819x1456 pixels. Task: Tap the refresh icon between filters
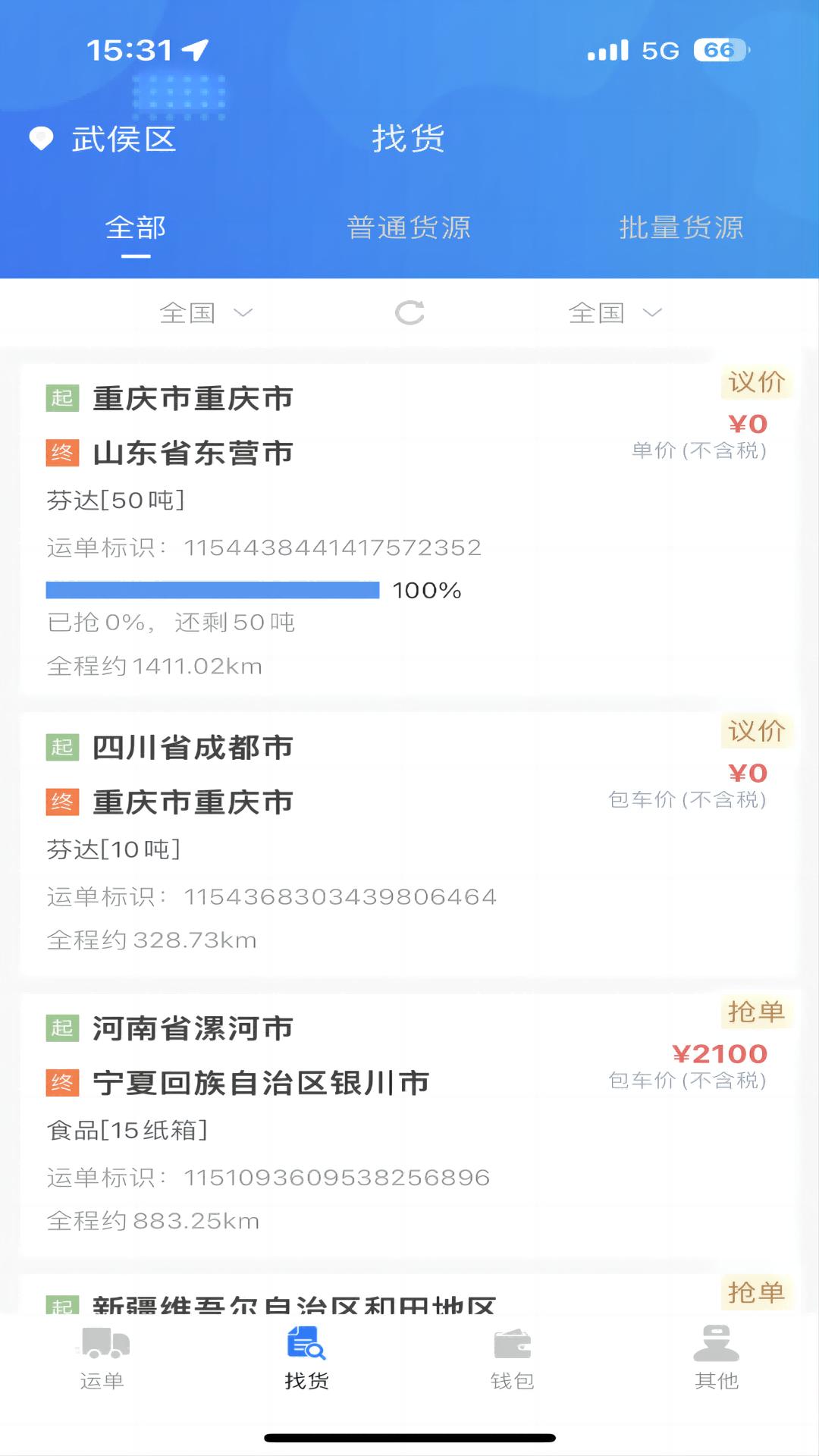pos(410,312)
